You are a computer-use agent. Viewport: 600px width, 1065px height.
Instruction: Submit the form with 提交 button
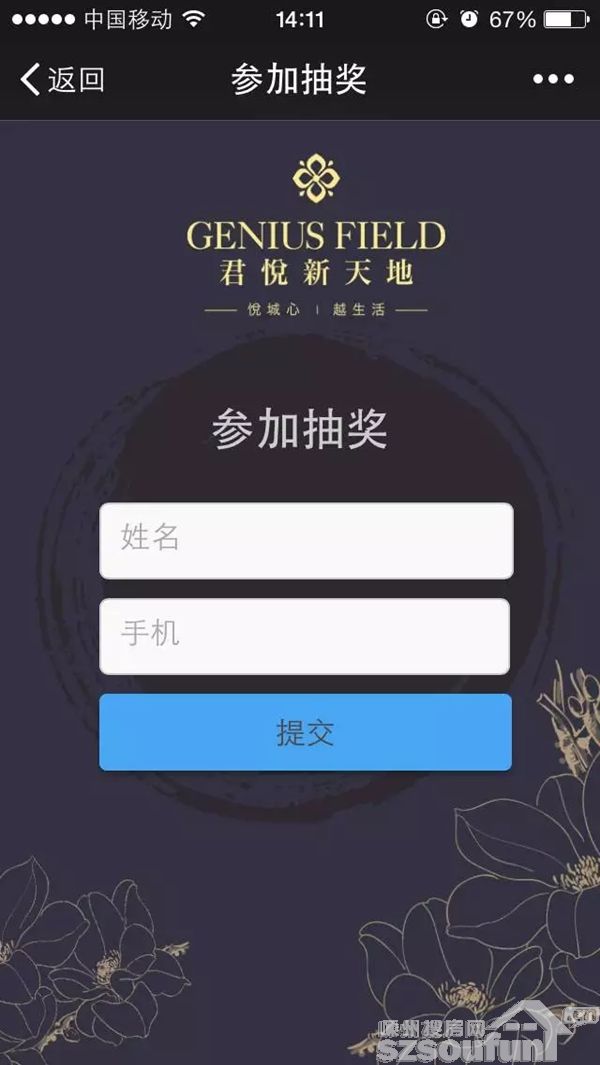305,732
